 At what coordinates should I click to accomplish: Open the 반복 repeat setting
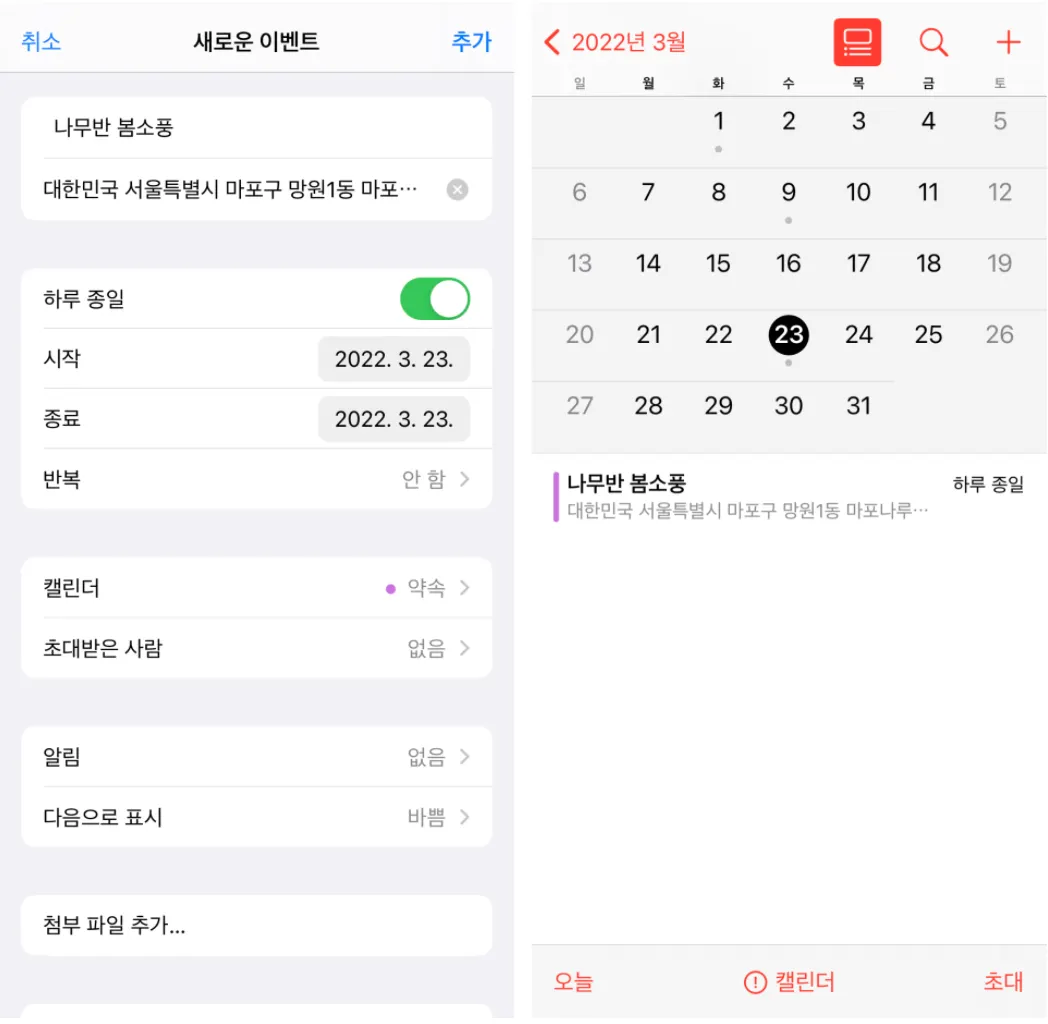(255, 479)
